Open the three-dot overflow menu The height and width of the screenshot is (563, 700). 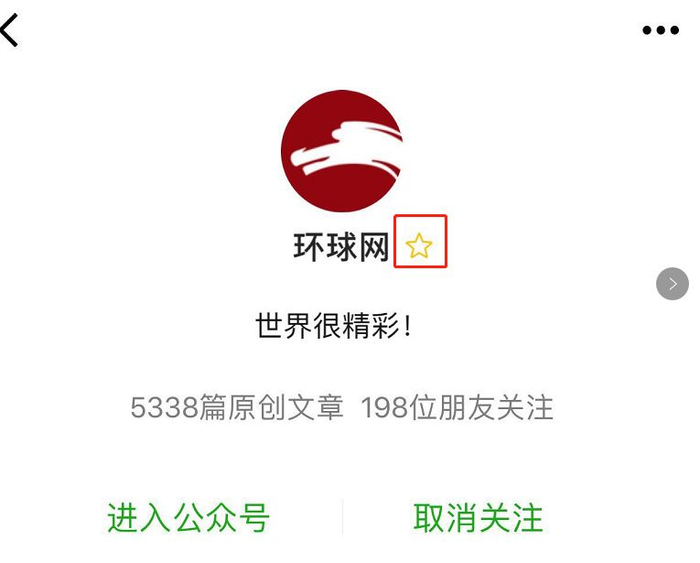(x=660, y=30)
